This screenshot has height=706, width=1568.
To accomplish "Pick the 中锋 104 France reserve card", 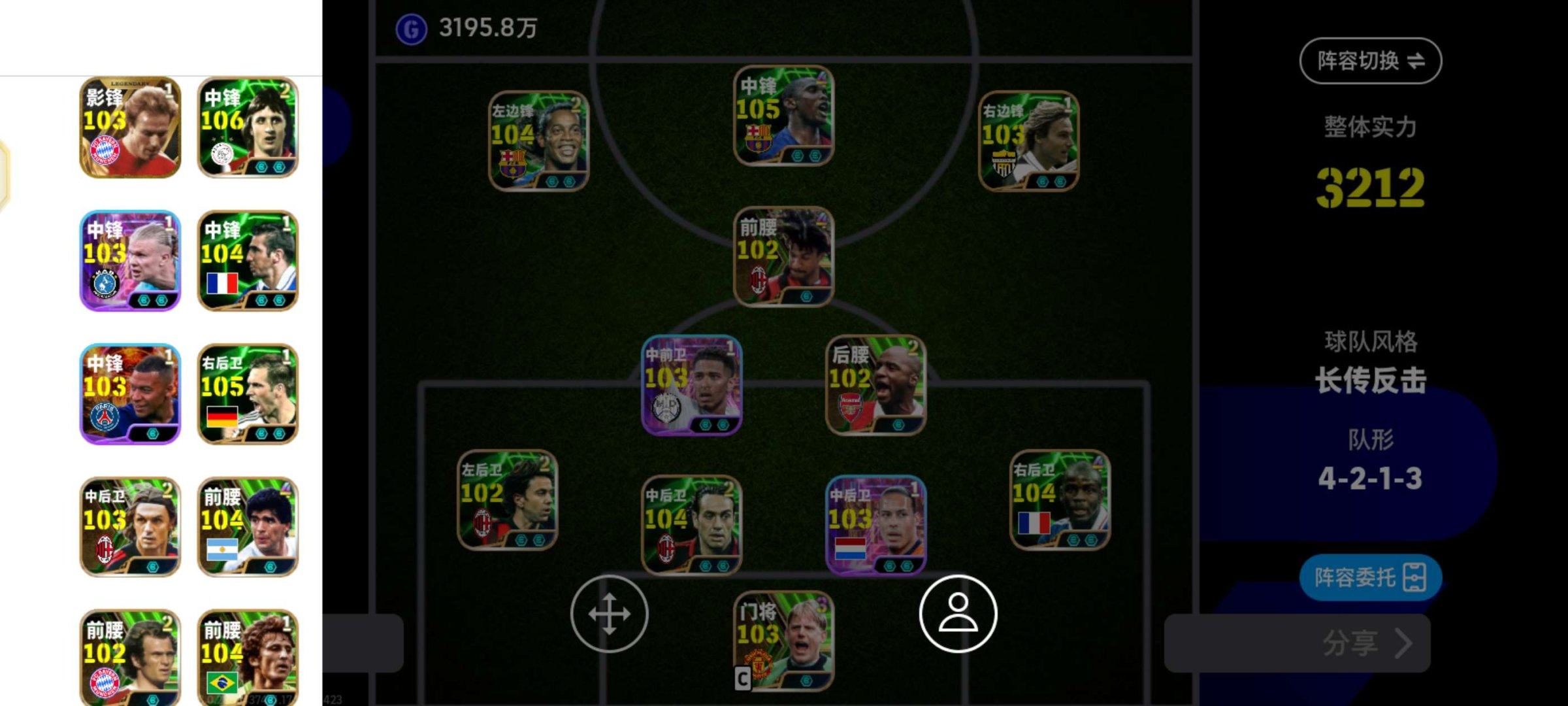I will (248, 260).
